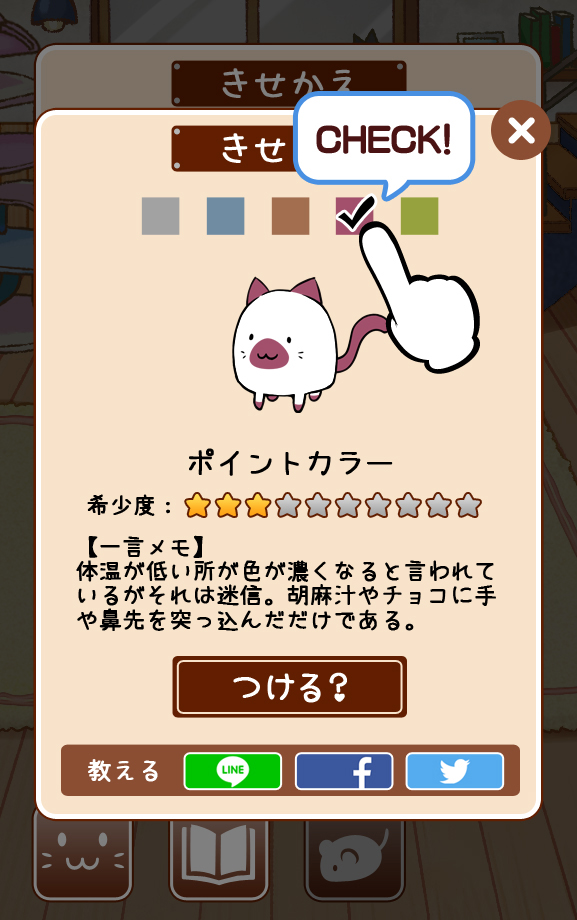Screen dimensions: 577x920
Task: Share on Twitter
Action: point(455,771)
